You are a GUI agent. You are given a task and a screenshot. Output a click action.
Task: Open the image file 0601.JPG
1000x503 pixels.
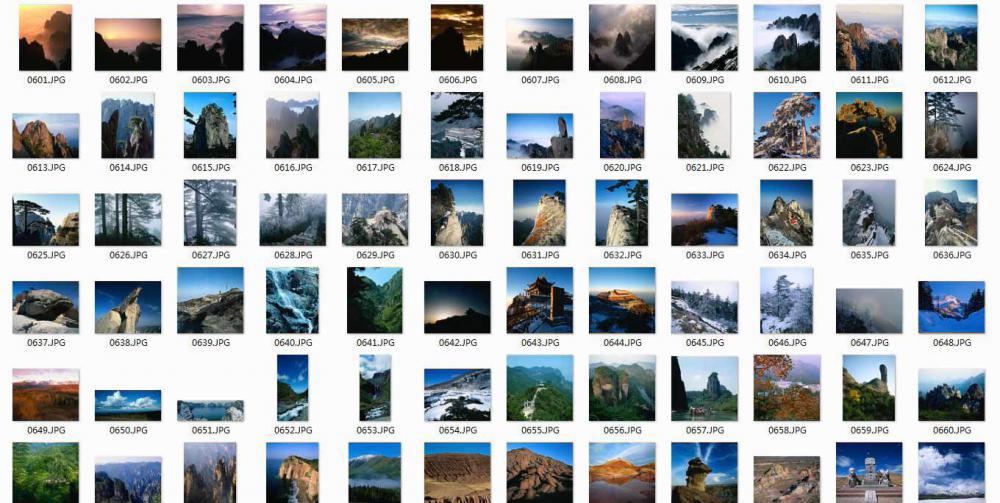45,37
